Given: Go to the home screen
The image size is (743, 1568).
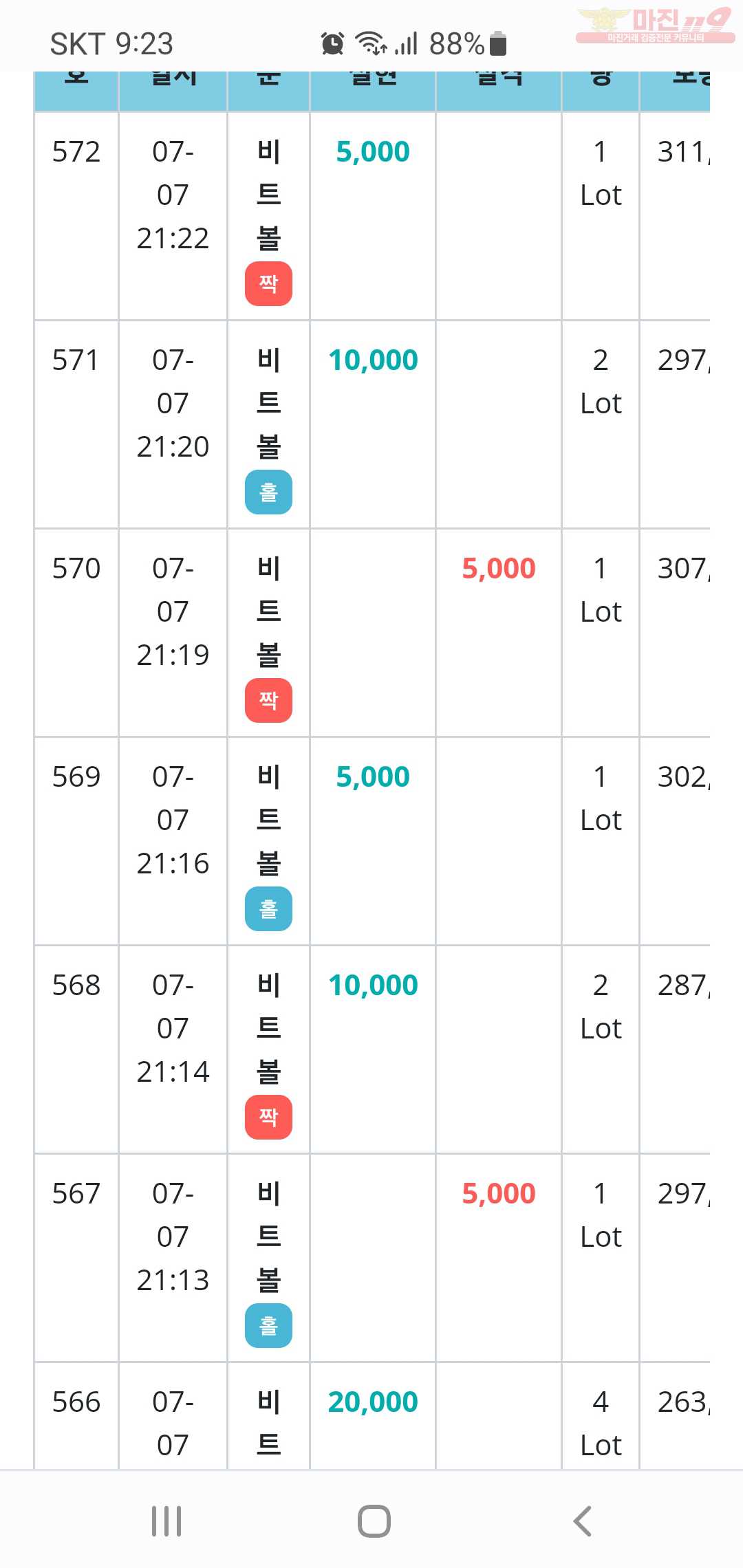Looking at the screenshot, I should [374, 1521].
